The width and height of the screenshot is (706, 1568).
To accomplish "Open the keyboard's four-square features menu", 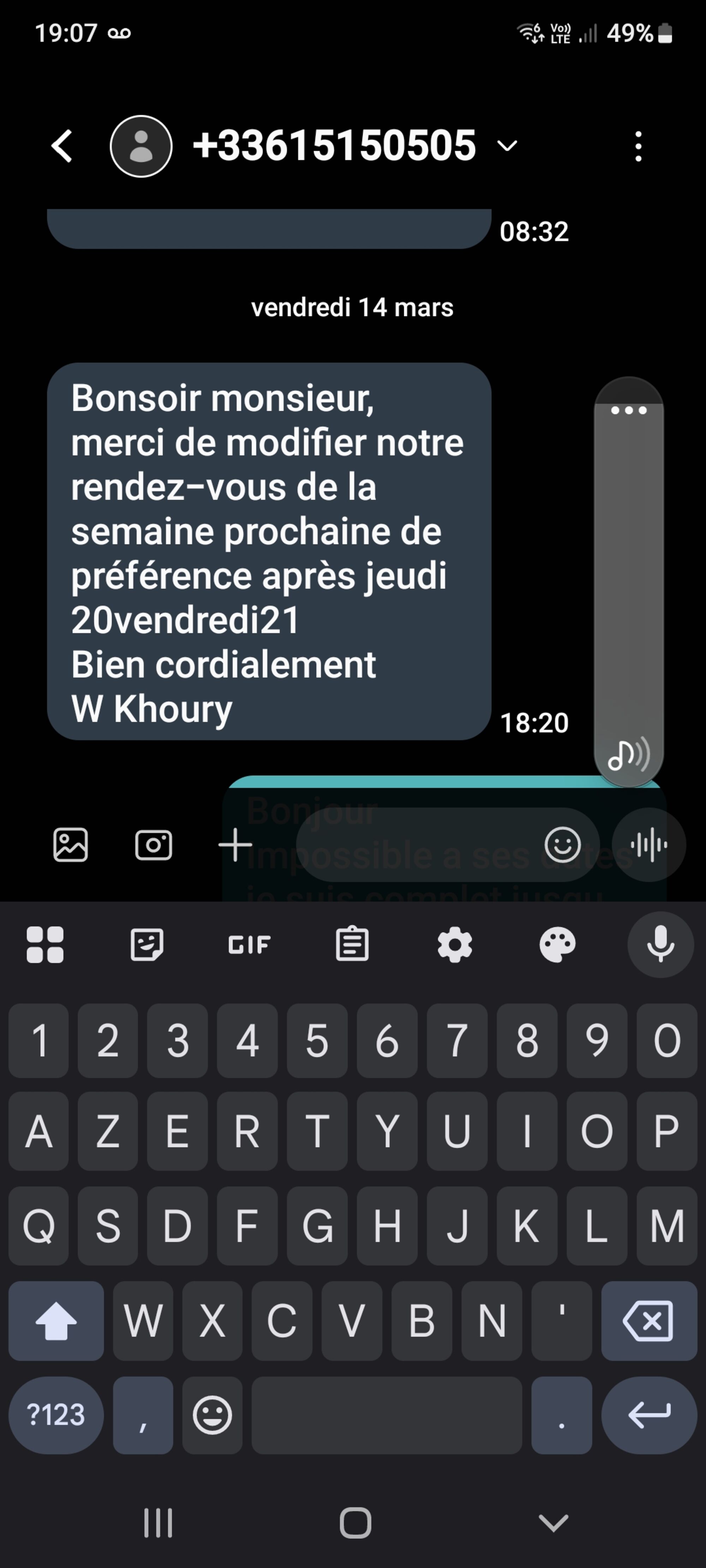I will pyautogui.click(x=45, y=945).
